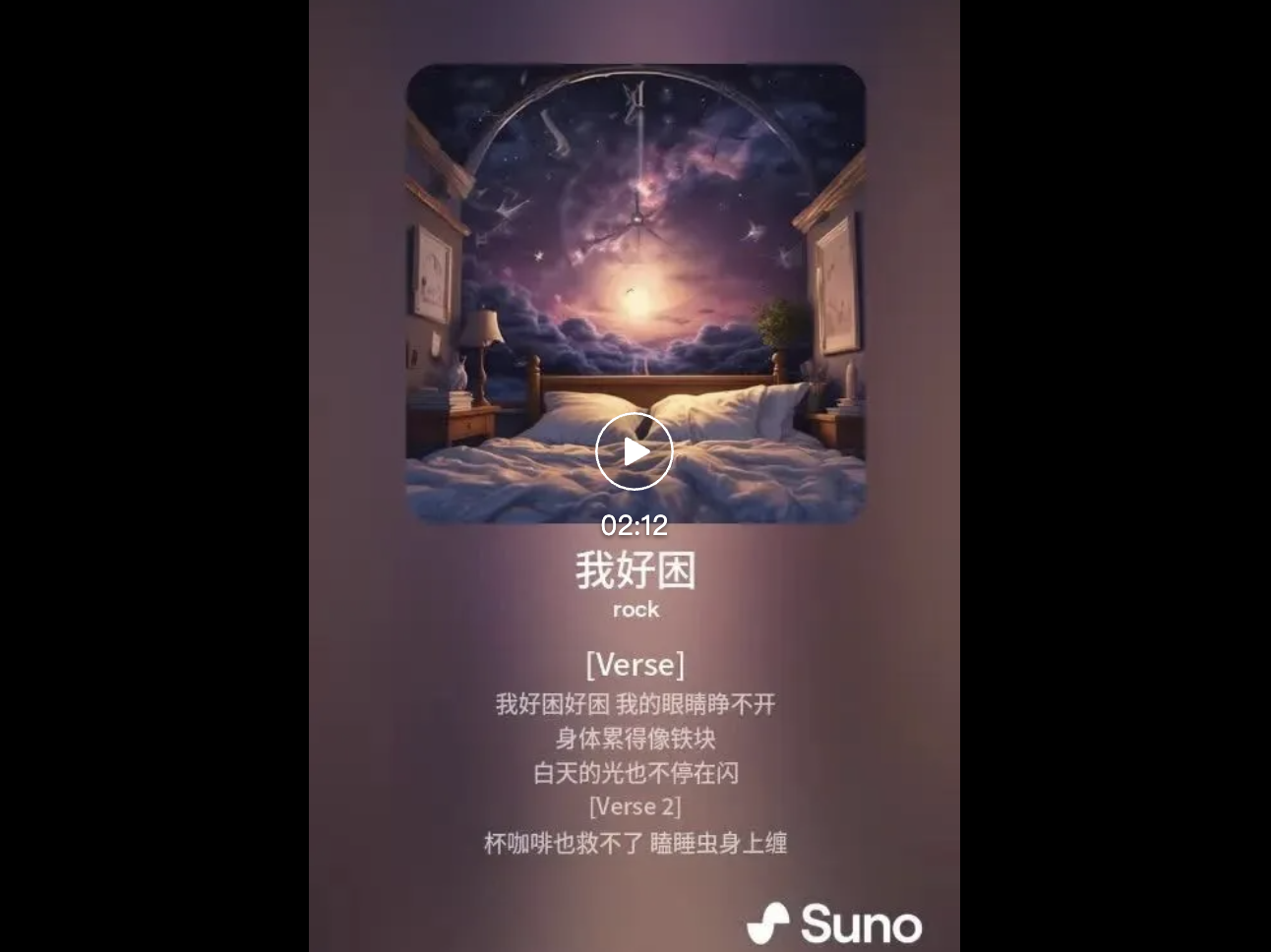The width and height of the screenshot is (1271, 952).
Task: Play the 我好困 song video
Action: pos(635,451)
